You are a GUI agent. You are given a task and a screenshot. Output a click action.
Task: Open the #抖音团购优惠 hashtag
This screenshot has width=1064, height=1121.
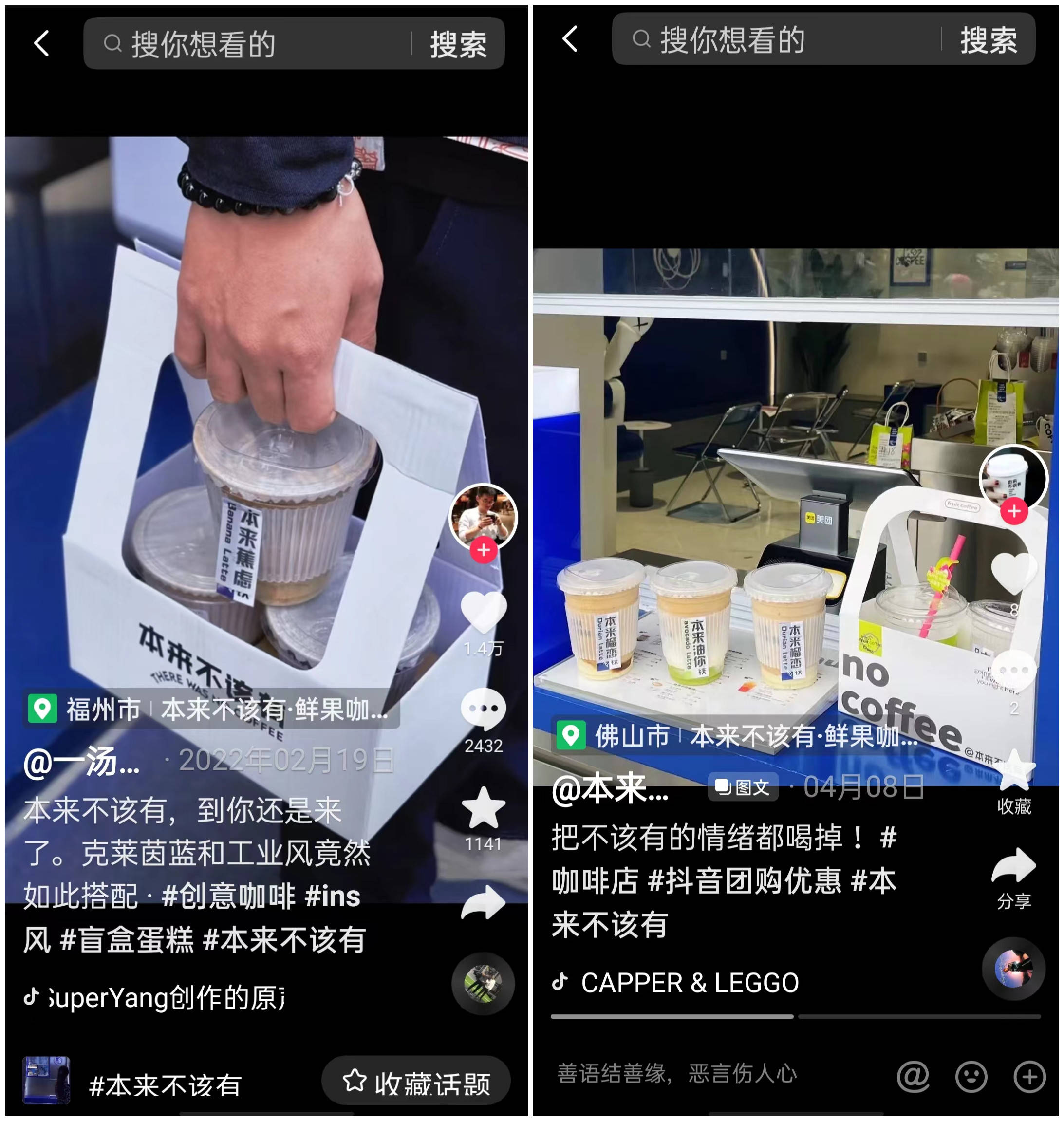tap(744, 881)
